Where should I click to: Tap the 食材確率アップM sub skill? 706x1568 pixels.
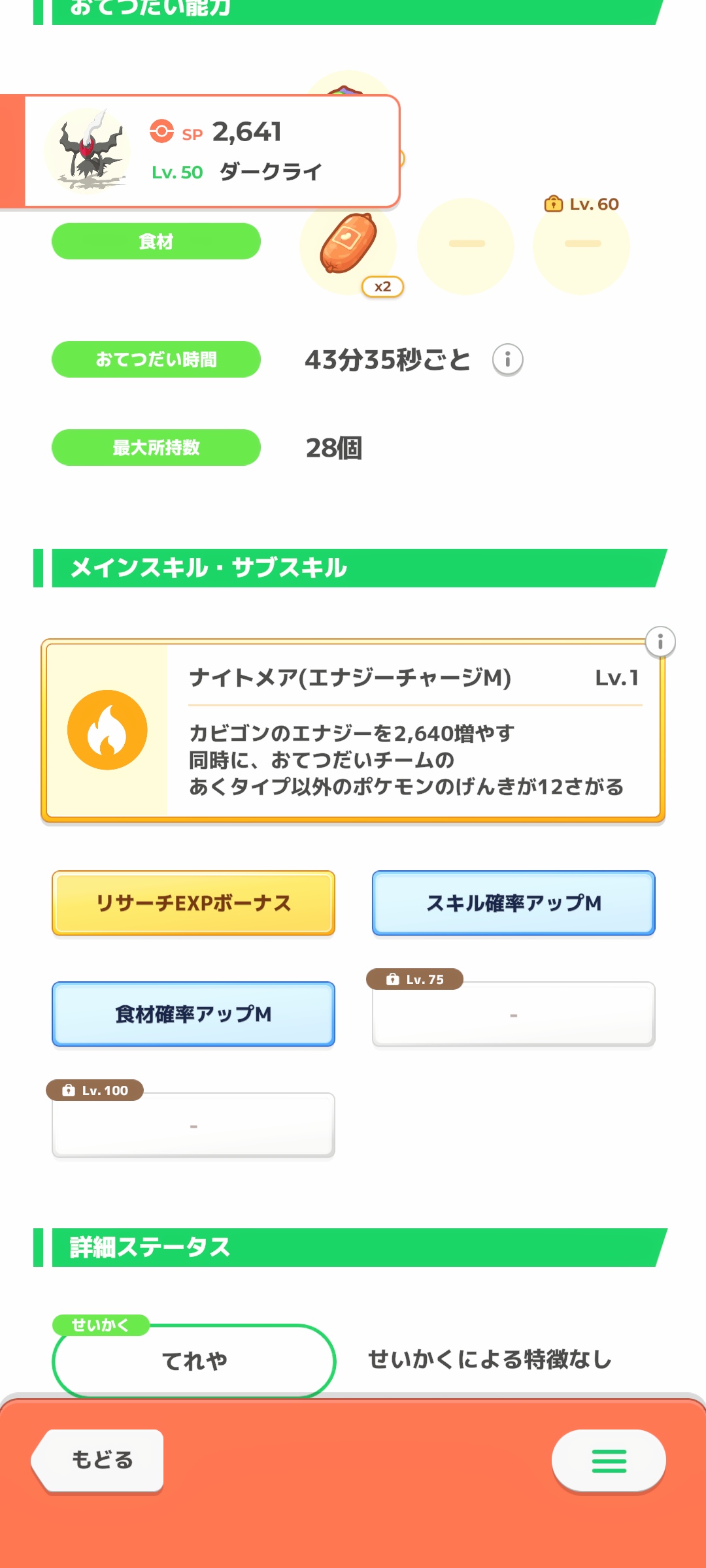click(x=193, y=1014)
